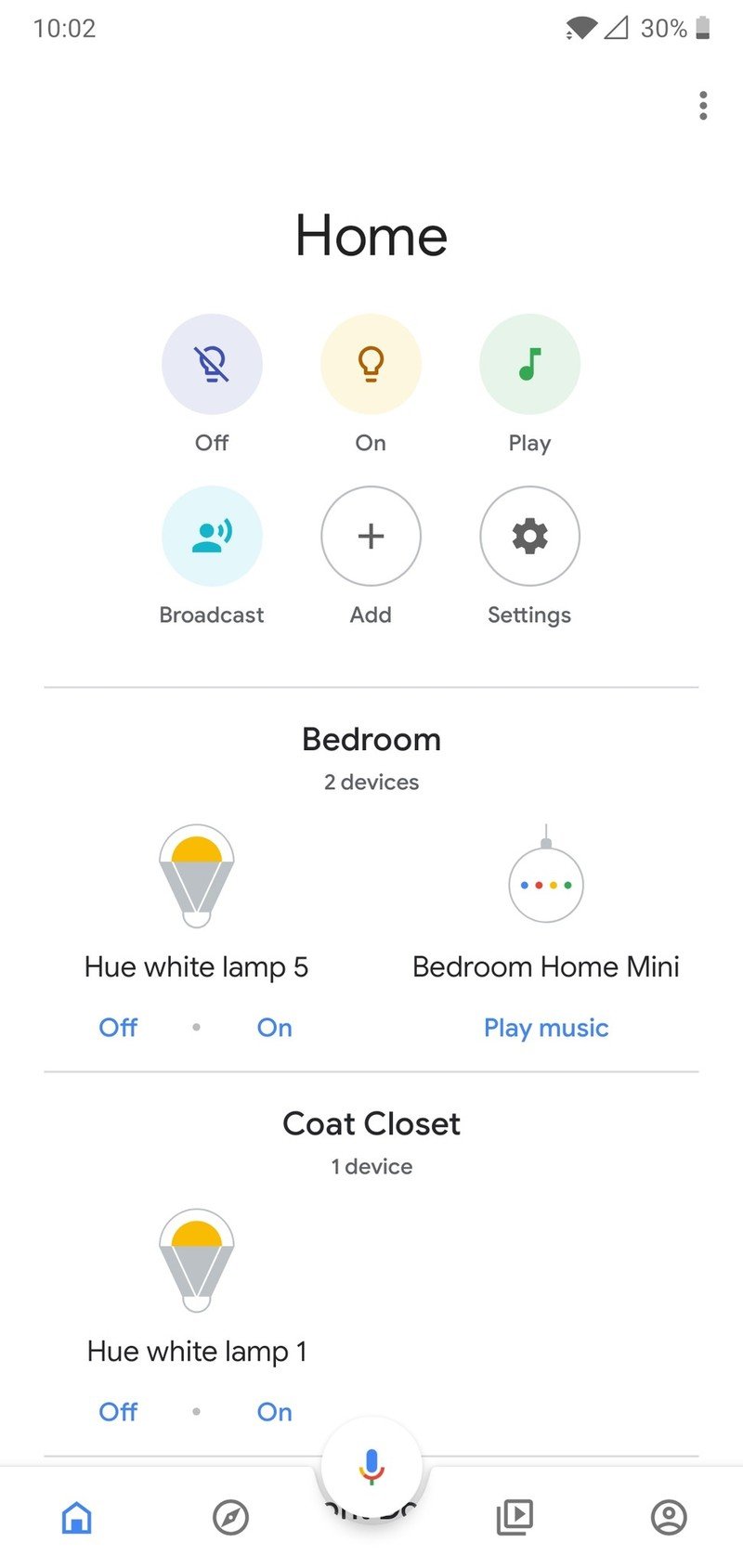Start music with the Play shortcut
This screenshot has width=743, height=1568.
point(529,364)
